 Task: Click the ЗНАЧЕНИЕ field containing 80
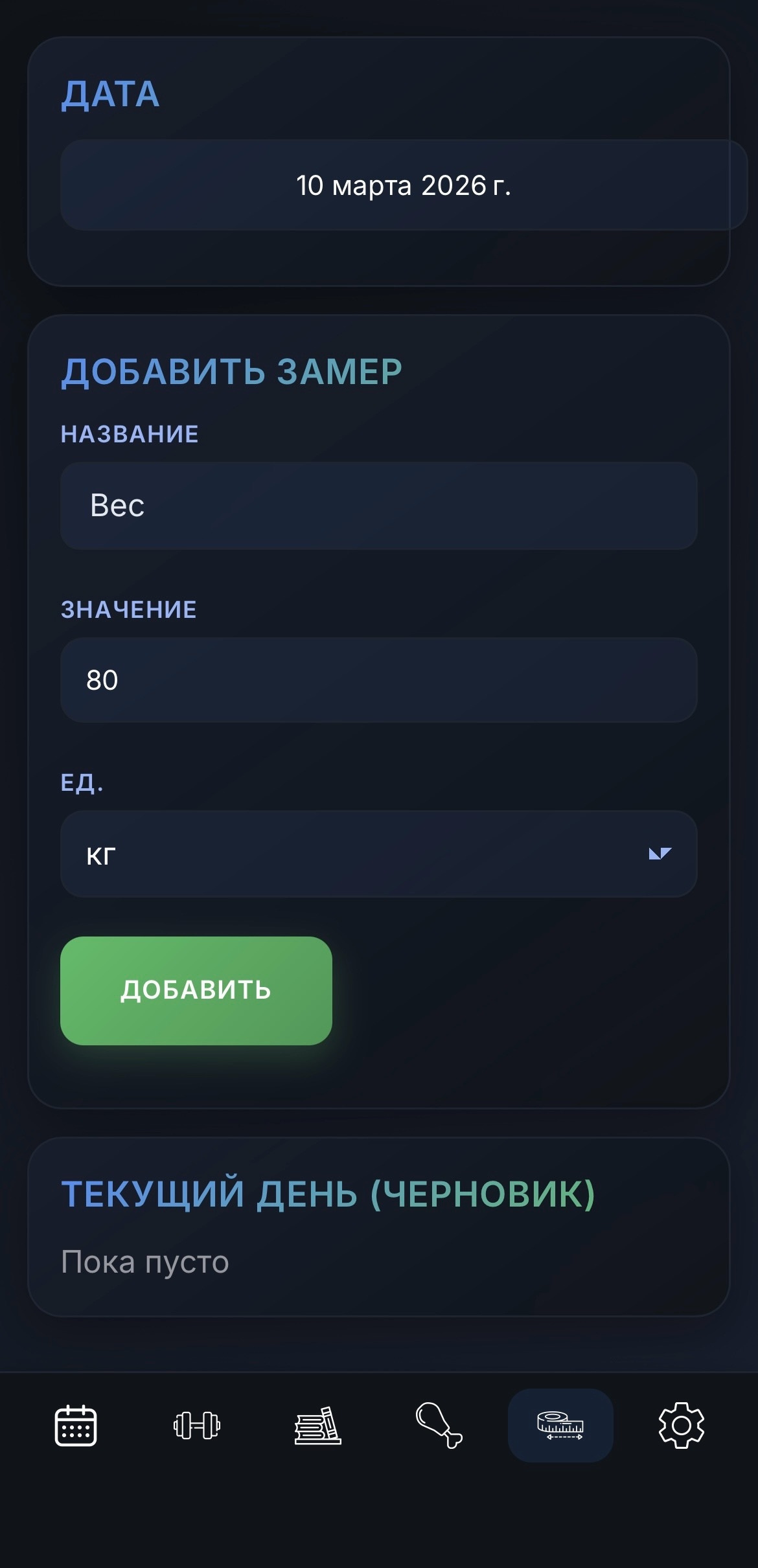point(378,680)
